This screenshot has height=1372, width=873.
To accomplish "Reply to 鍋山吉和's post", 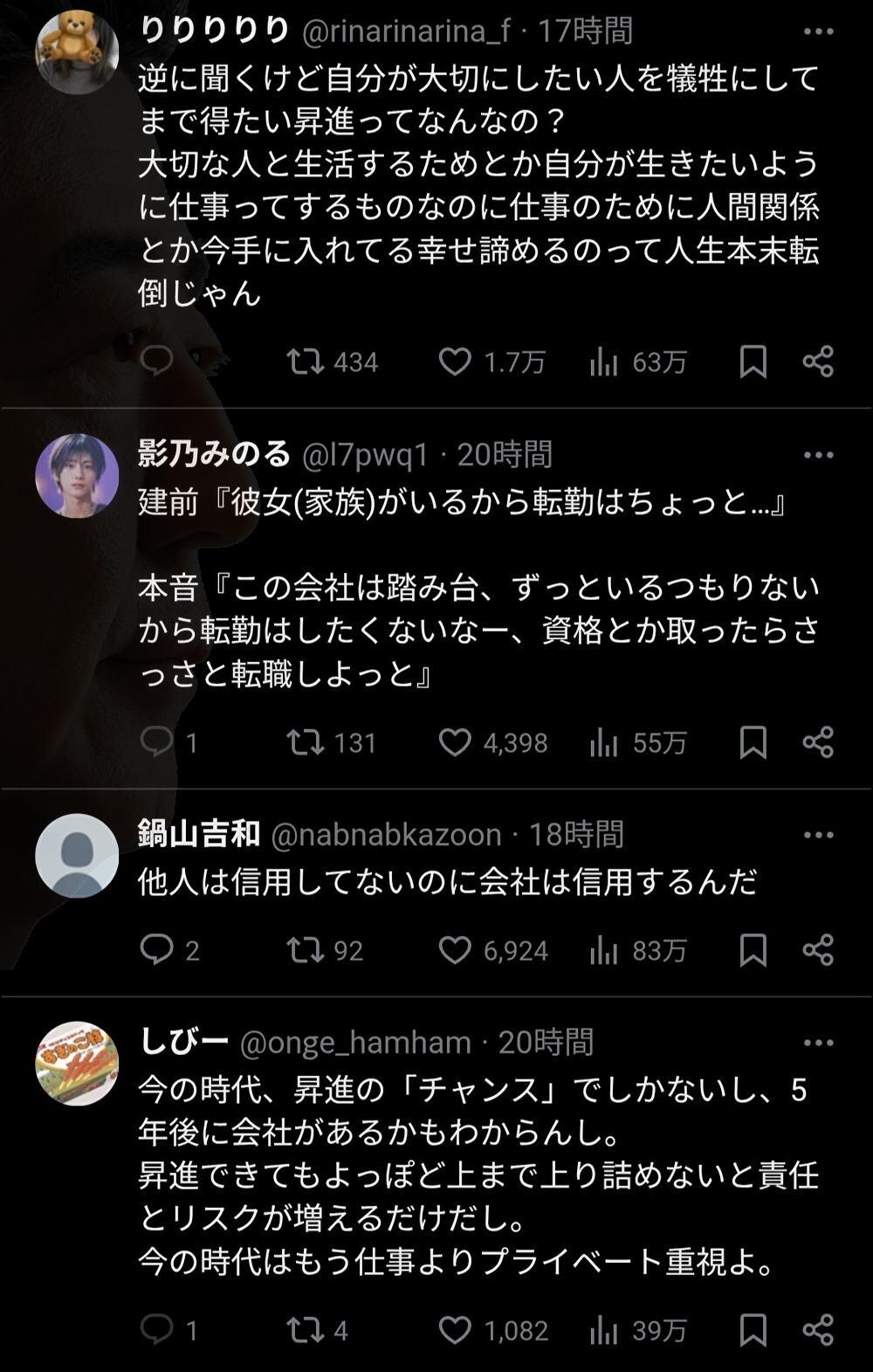I will (157, 949).
